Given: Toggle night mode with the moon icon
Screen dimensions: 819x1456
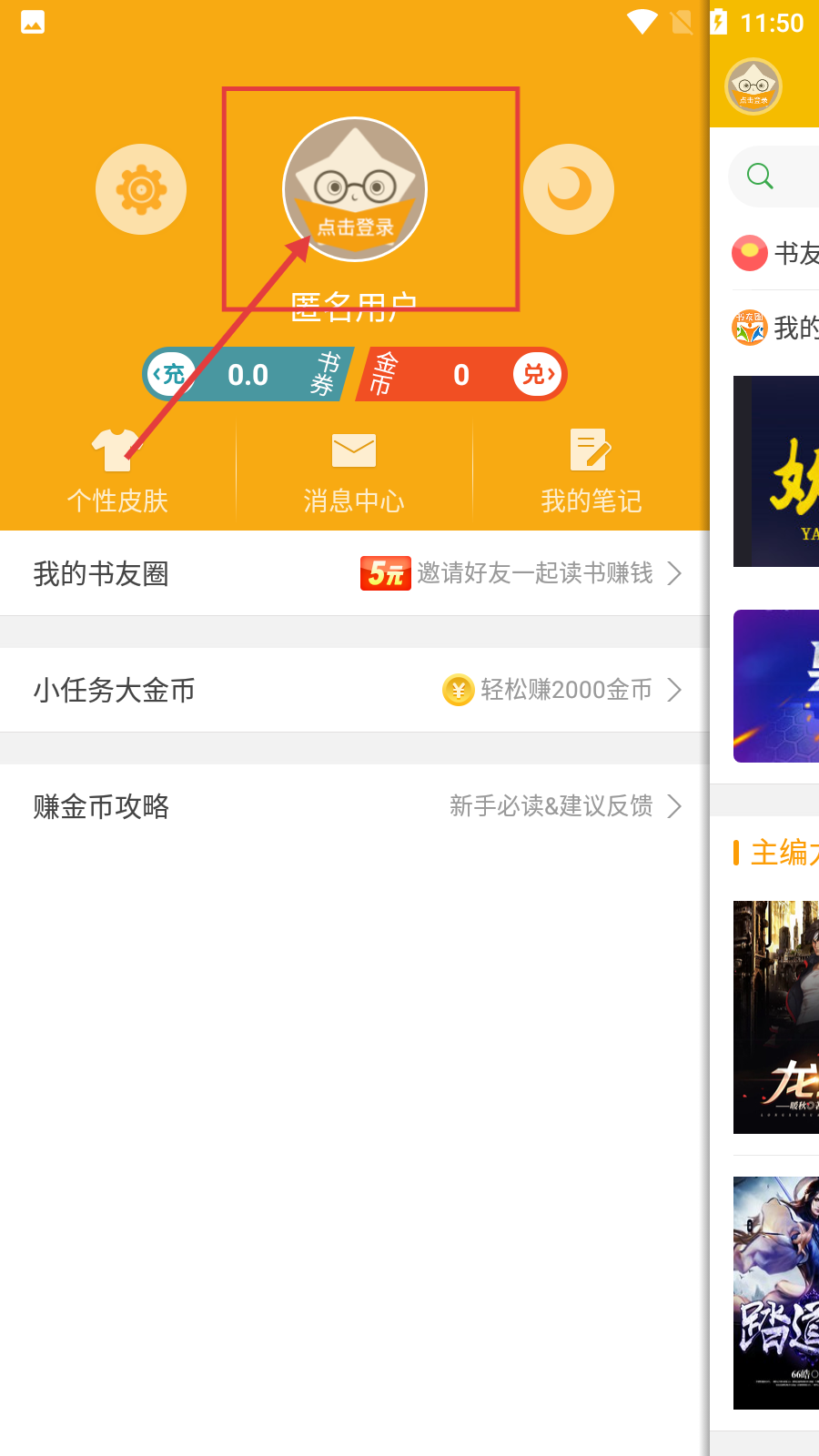Looking at the screenshot, I should 569,189.
